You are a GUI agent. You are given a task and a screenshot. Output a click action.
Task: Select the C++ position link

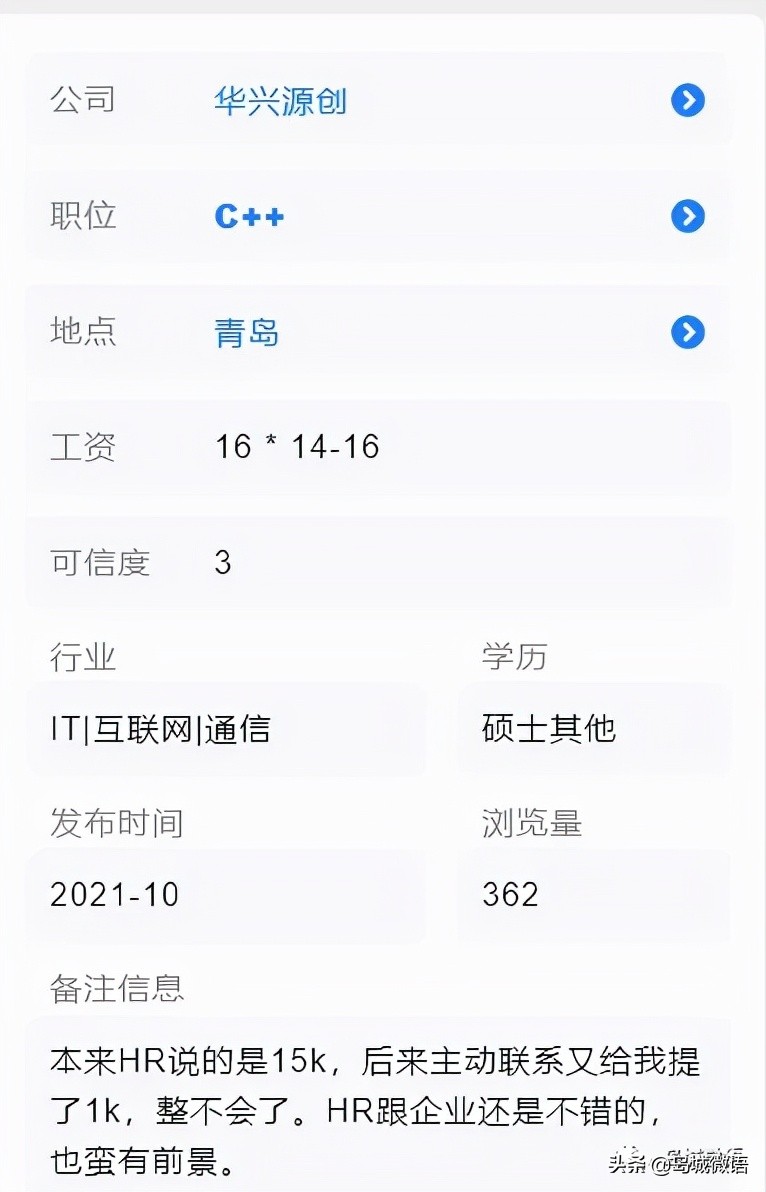[248, 216]
